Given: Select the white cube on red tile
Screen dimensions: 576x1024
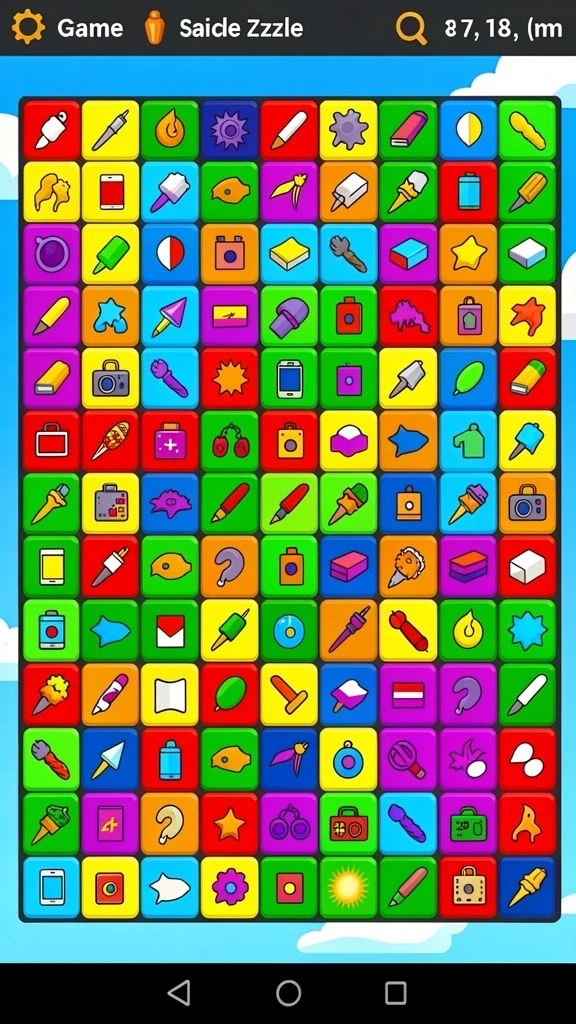Looking at the screenshot, I should (x=527, y=567).
